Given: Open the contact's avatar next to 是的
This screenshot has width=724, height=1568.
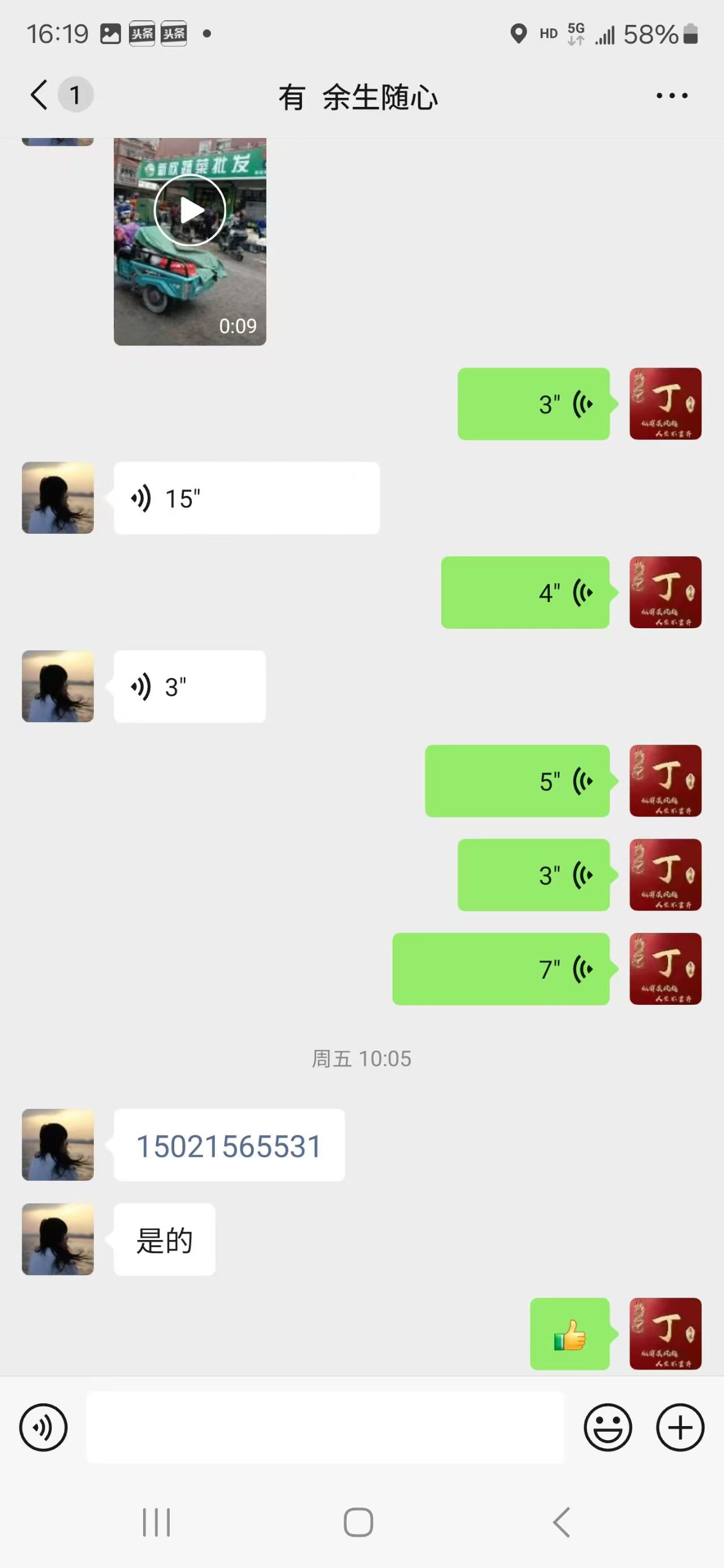Looking at the screenshot, I should pos(58,1239).
